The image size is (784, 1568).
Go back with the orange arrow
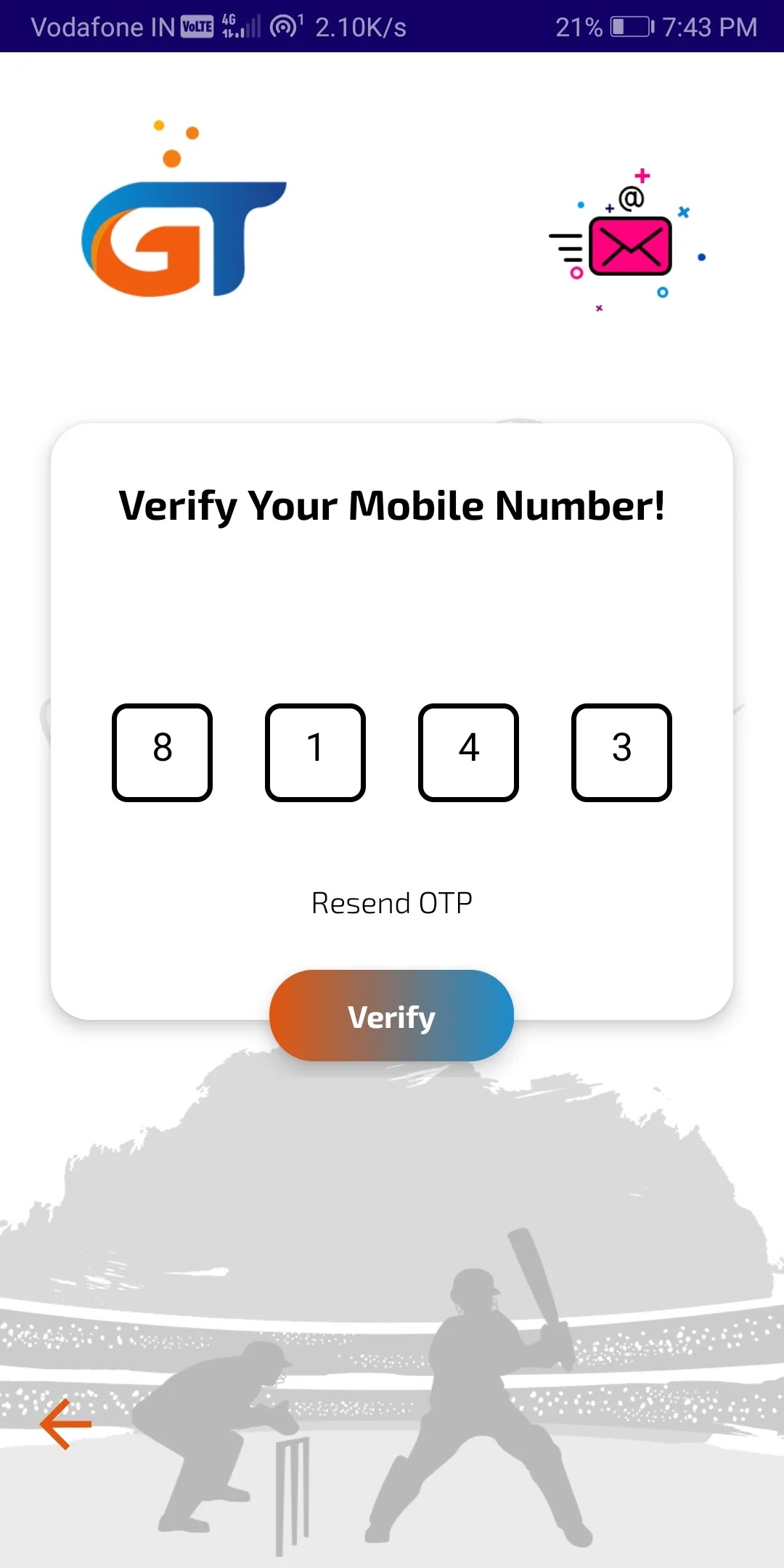[65, 1424]
